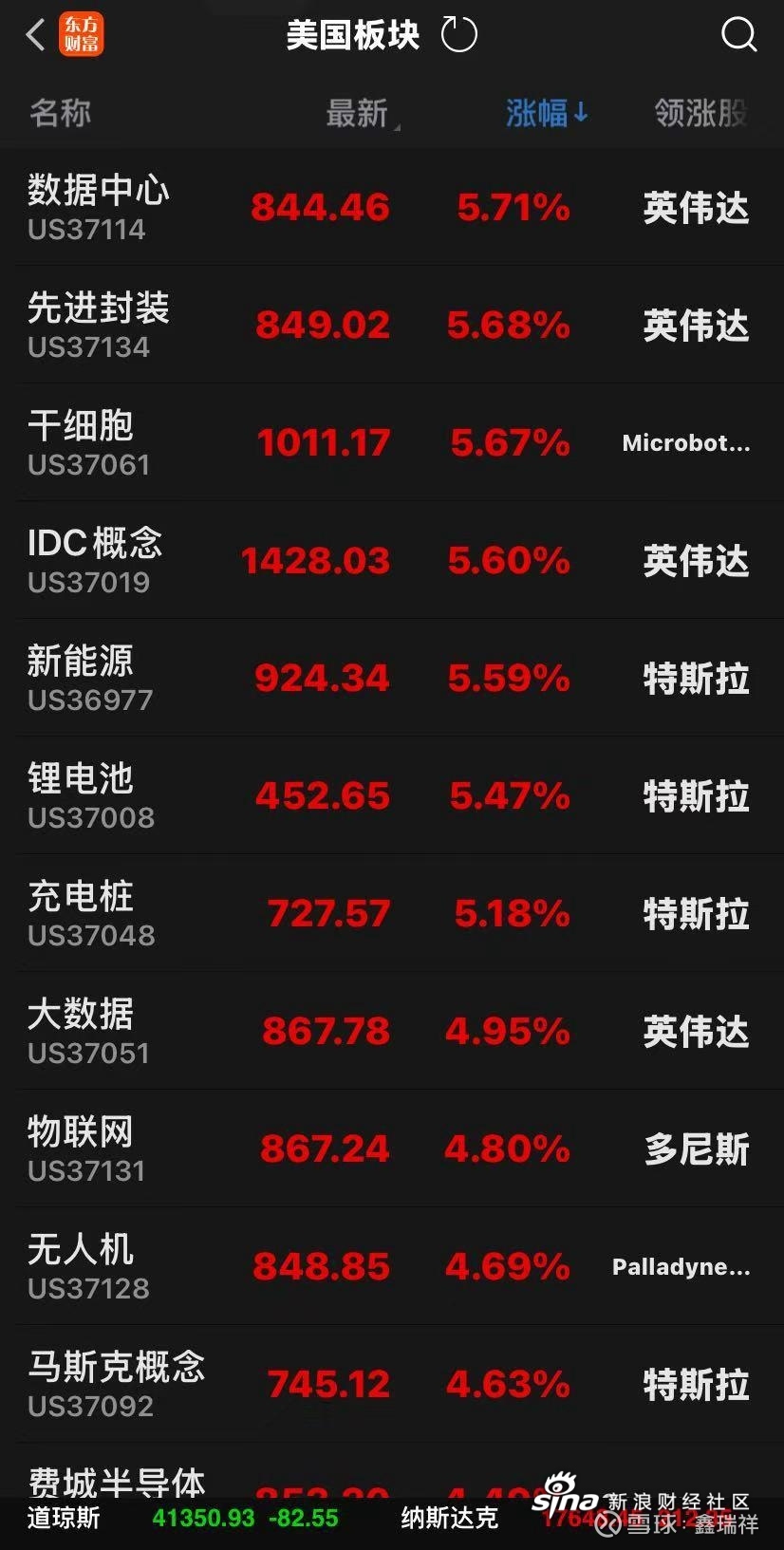Screen dimensions: 784x1550
Task: View the 马斯克概念 sector details
Action: [x=392, y=1384]
